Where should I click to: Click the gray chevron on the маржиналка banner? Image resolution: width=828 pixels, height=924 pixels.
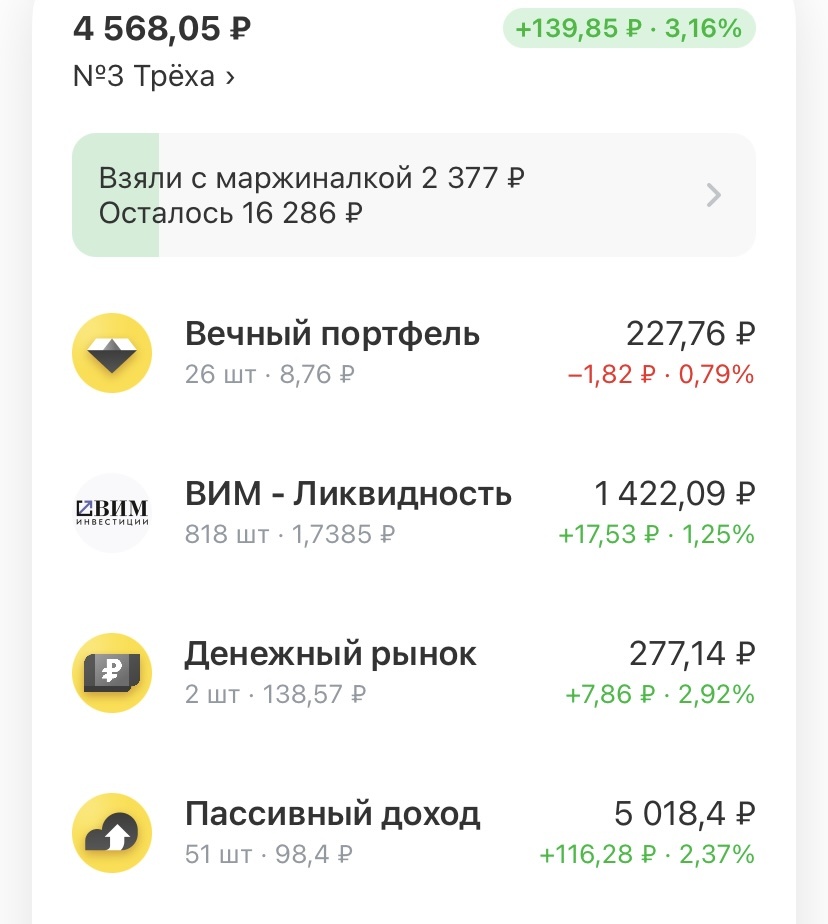713,195
